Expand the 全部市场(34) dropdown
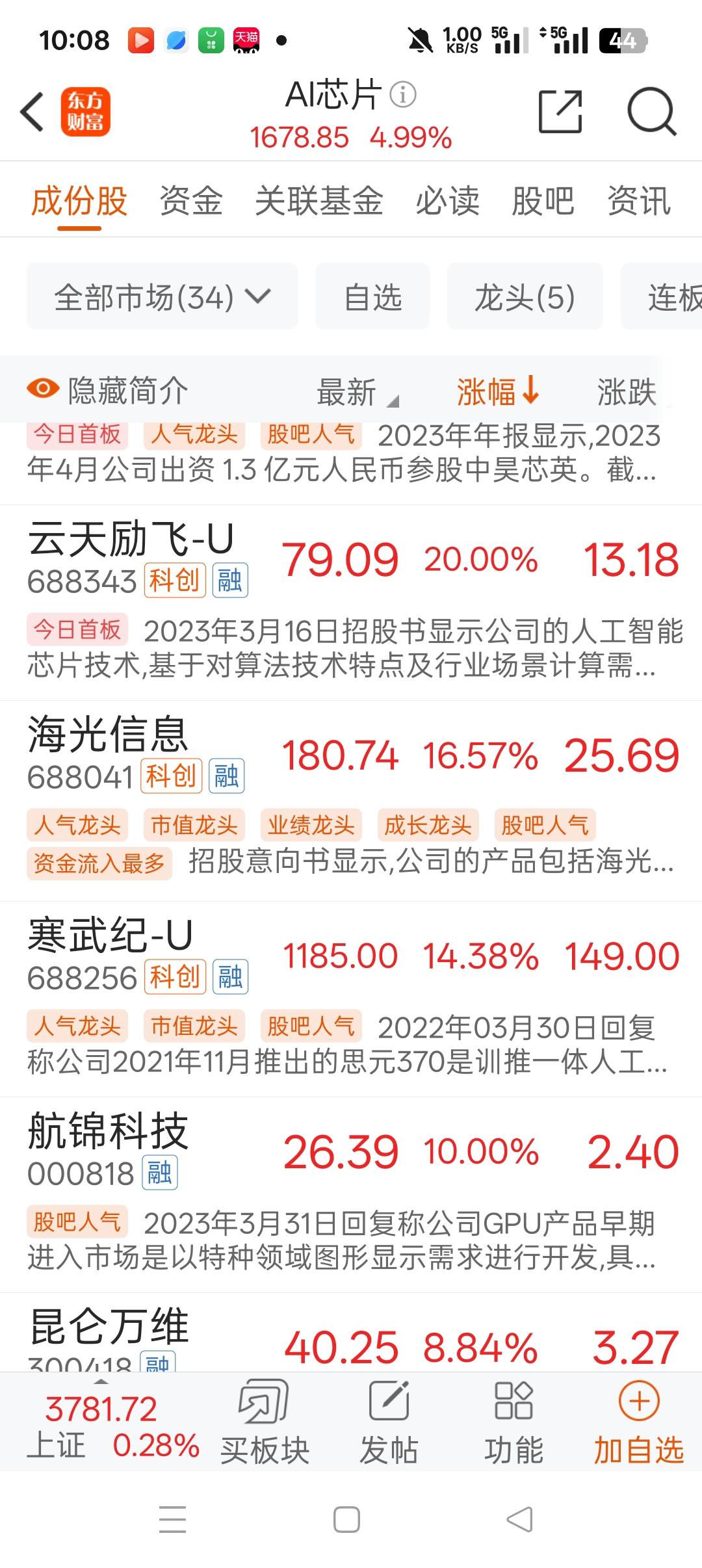Screen dimensions: 702x1568 (162, 296)
